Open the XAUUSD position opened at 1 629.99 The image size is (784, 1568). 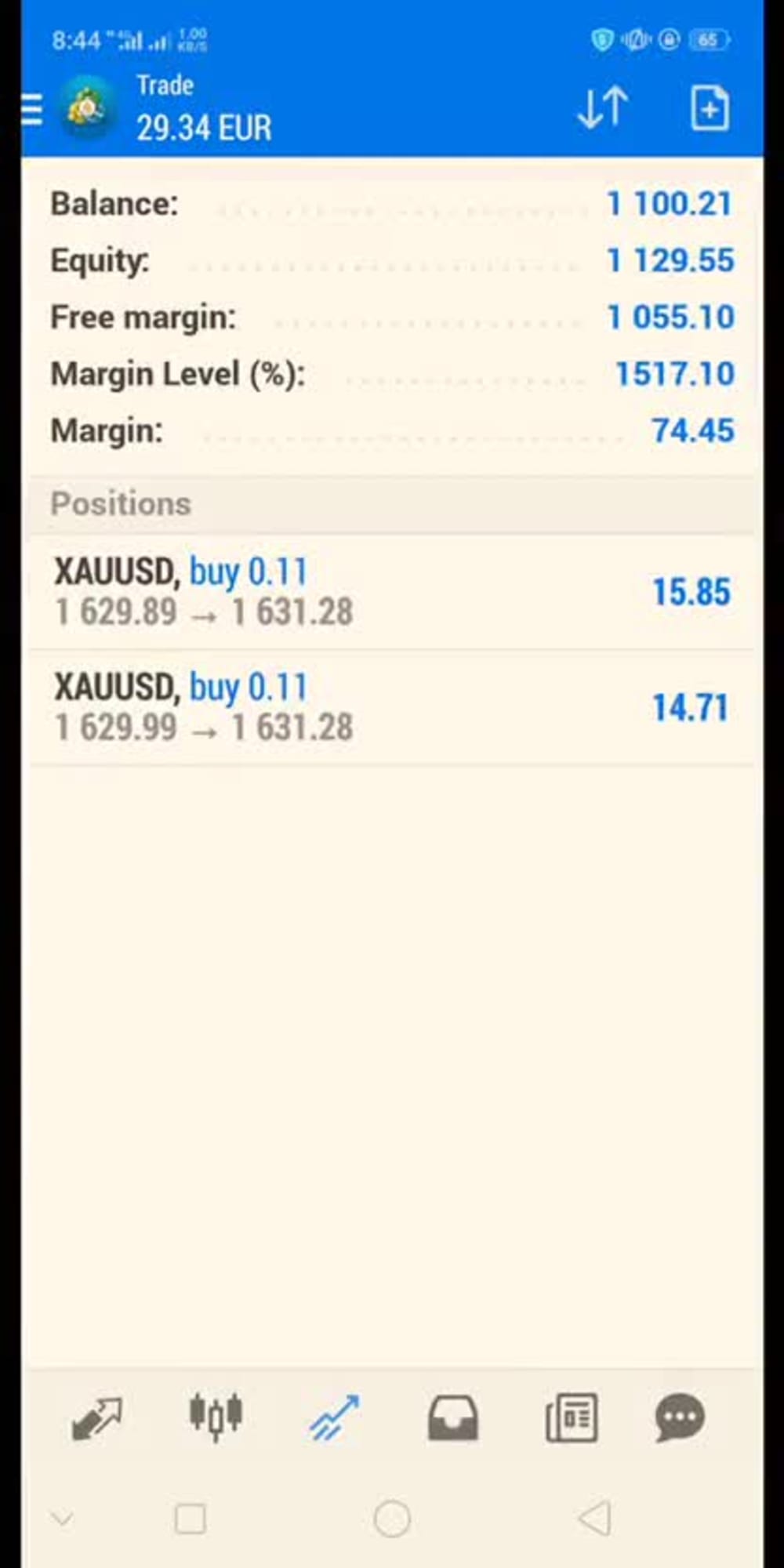390,707
